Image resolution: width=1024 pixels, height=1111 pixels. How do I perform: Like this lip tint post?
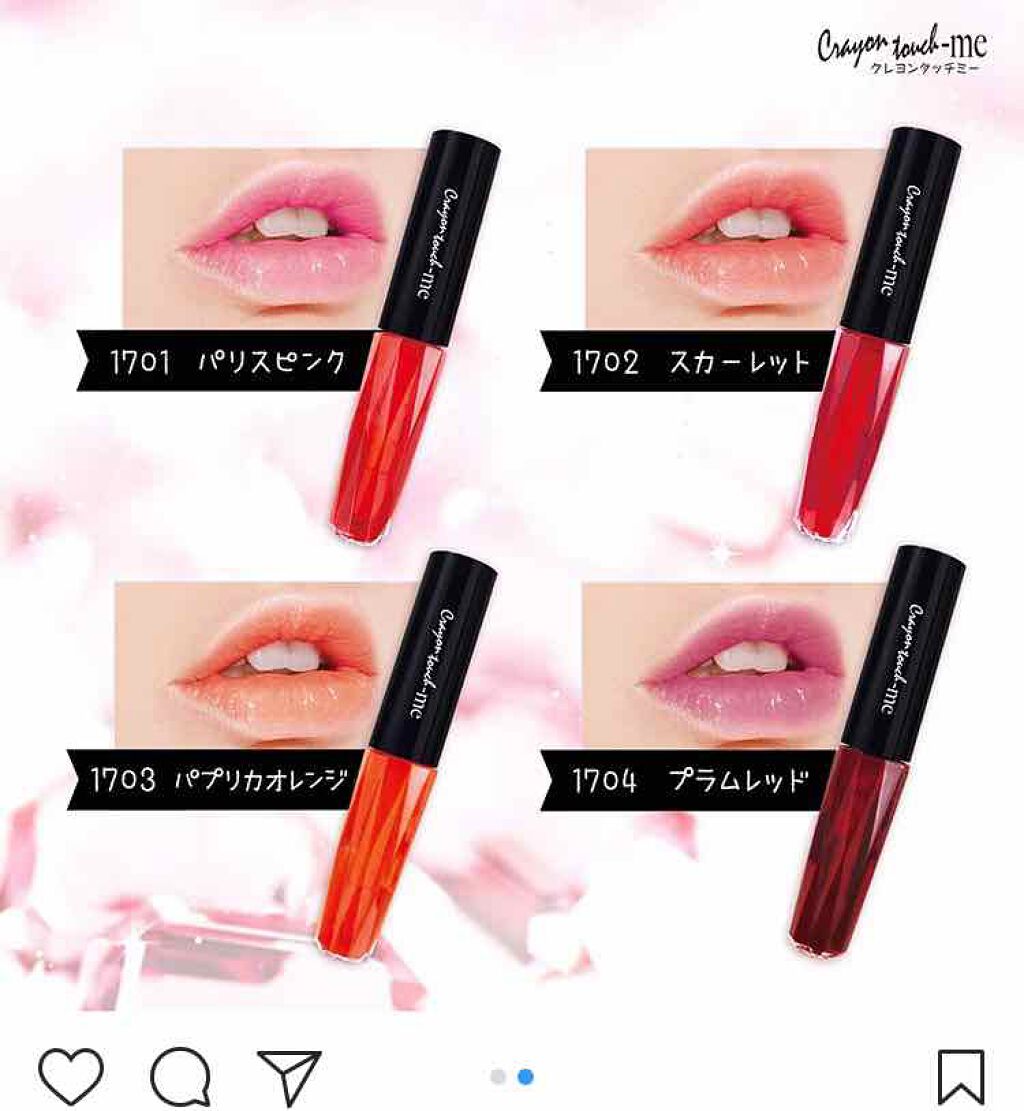pyautogui.click(x=70, y=1076)
